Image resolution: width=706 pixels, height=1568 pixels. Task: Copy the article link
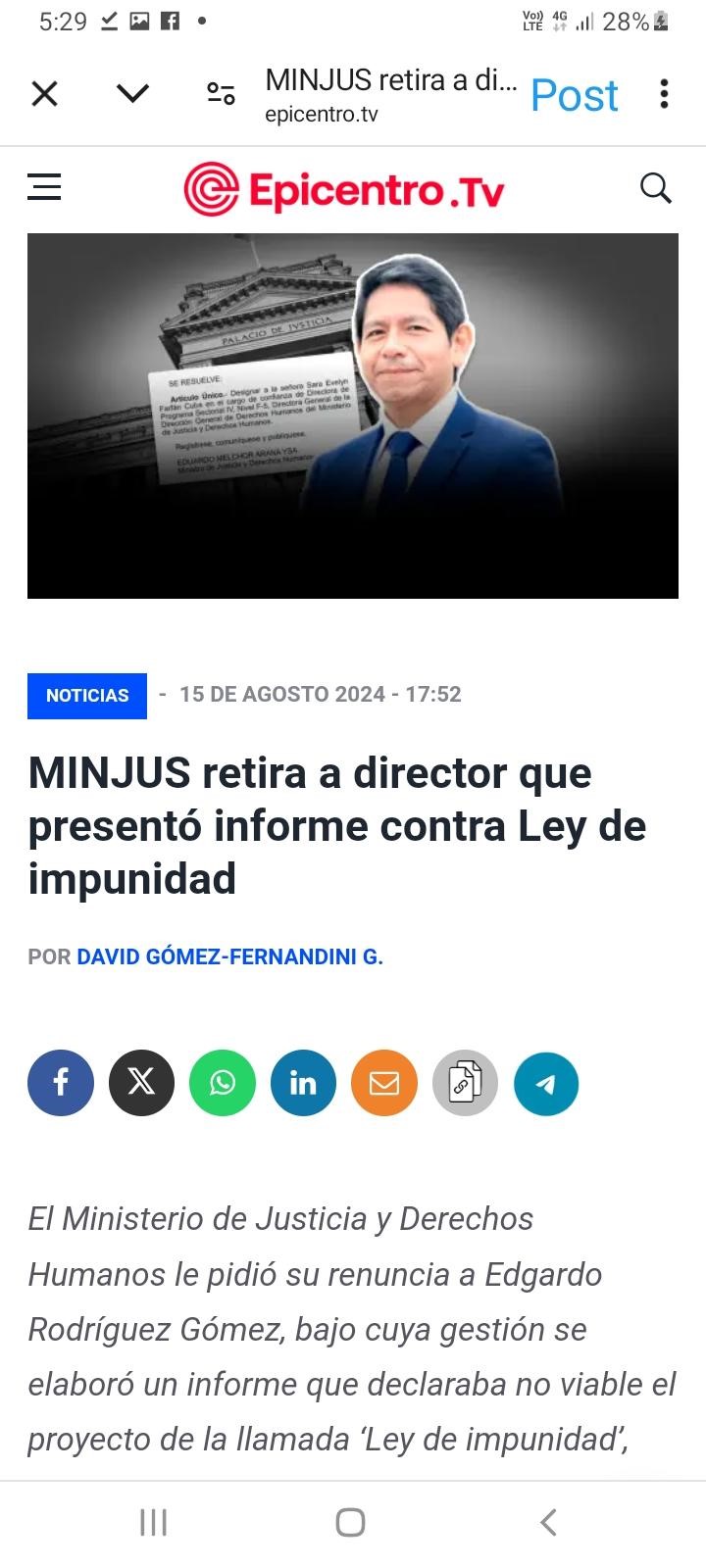point(465,1083)
